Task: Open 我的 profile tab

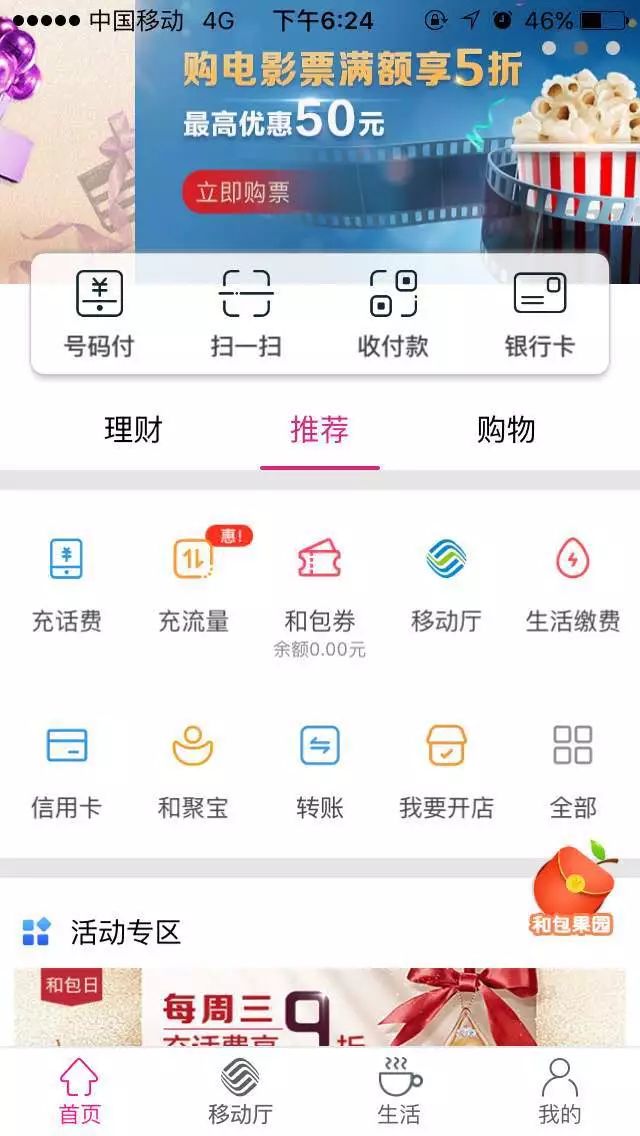Action: (x=560, y=1090)
